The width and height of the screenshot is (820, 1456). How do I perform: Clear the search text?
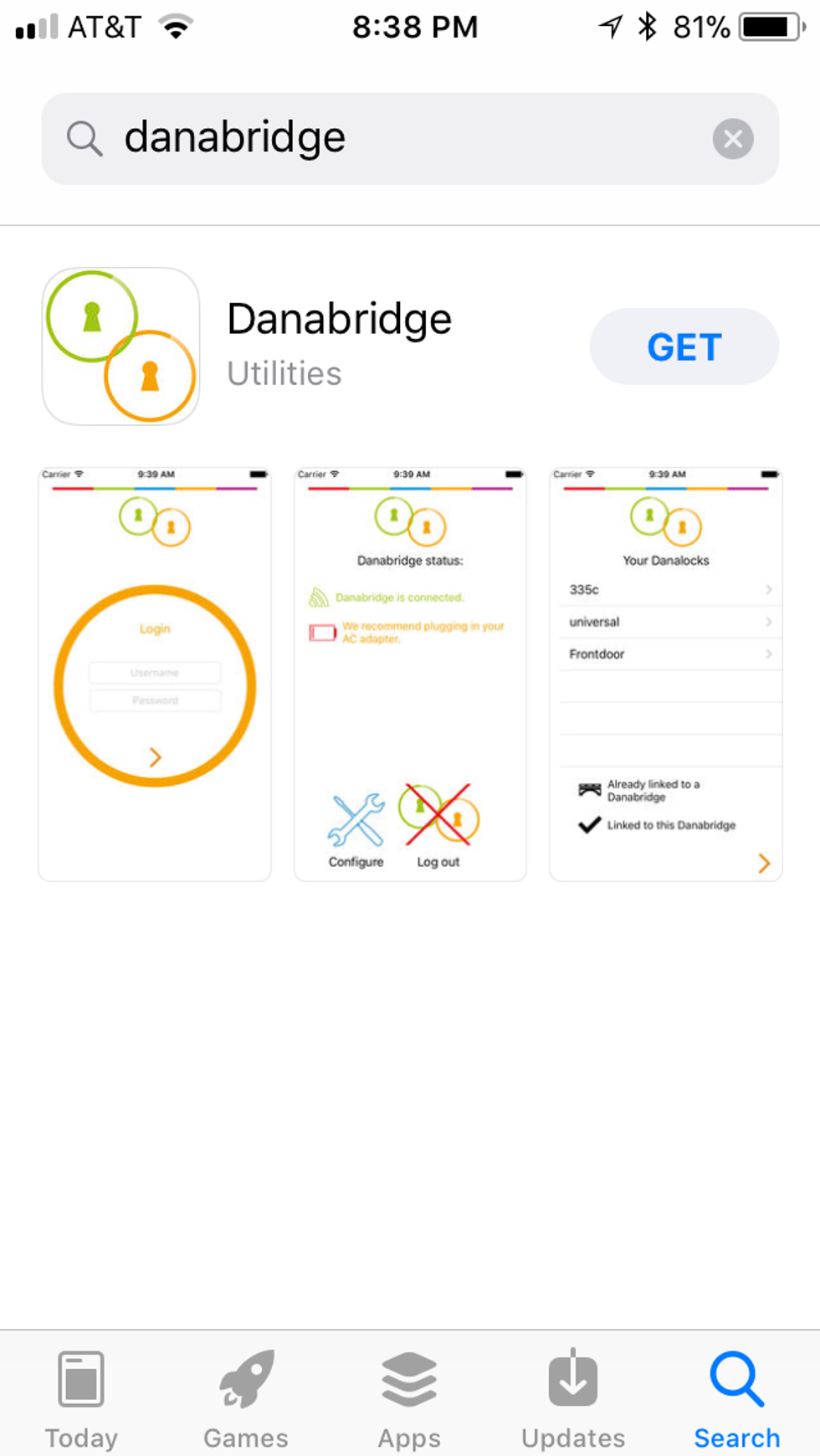[x=732, y=139]
